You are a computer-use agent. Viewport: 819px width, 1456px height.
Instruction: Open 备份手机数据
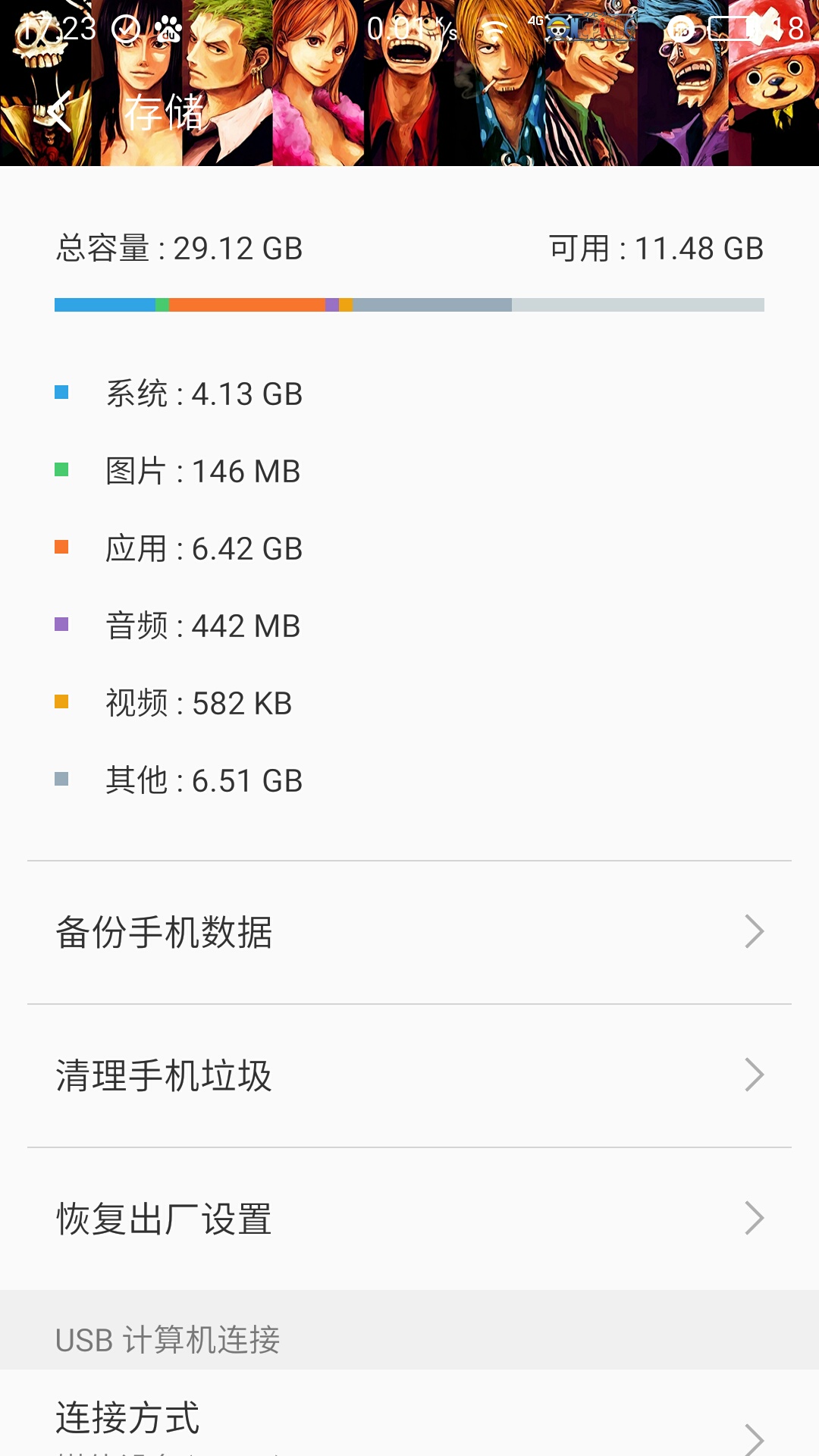tap(409, 932)
